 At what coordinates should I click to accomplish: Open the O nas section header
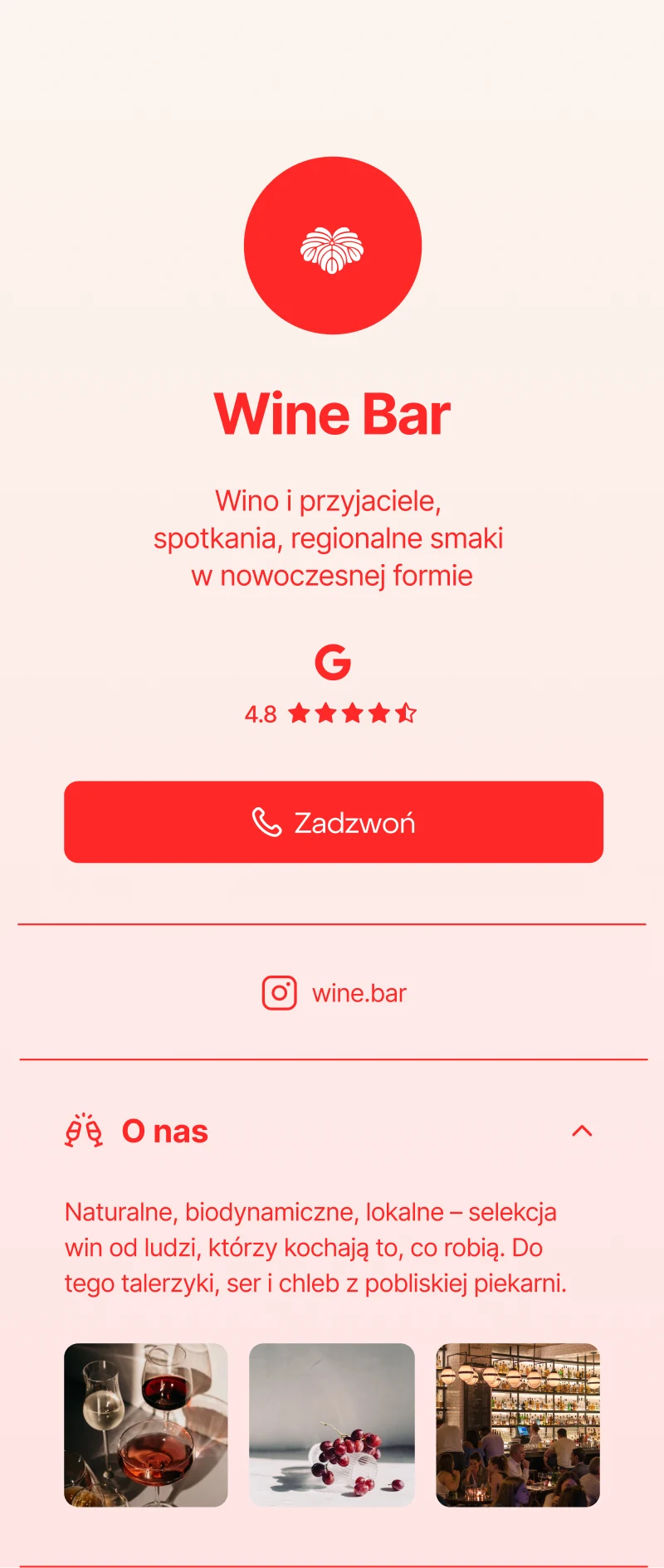tap(164, 1130)
